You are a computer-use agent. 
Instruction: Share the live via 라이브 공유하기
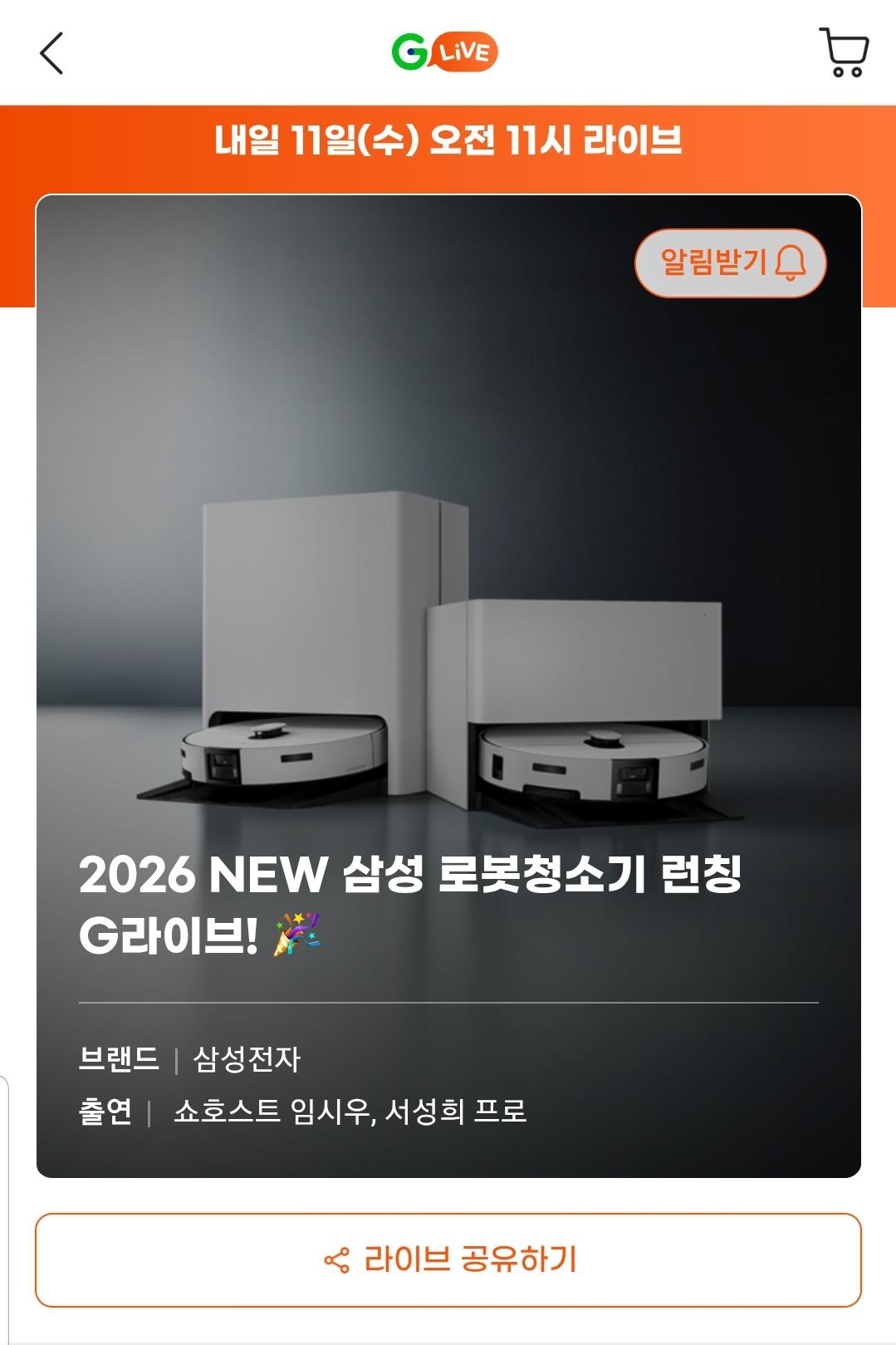coord(448,1259)
